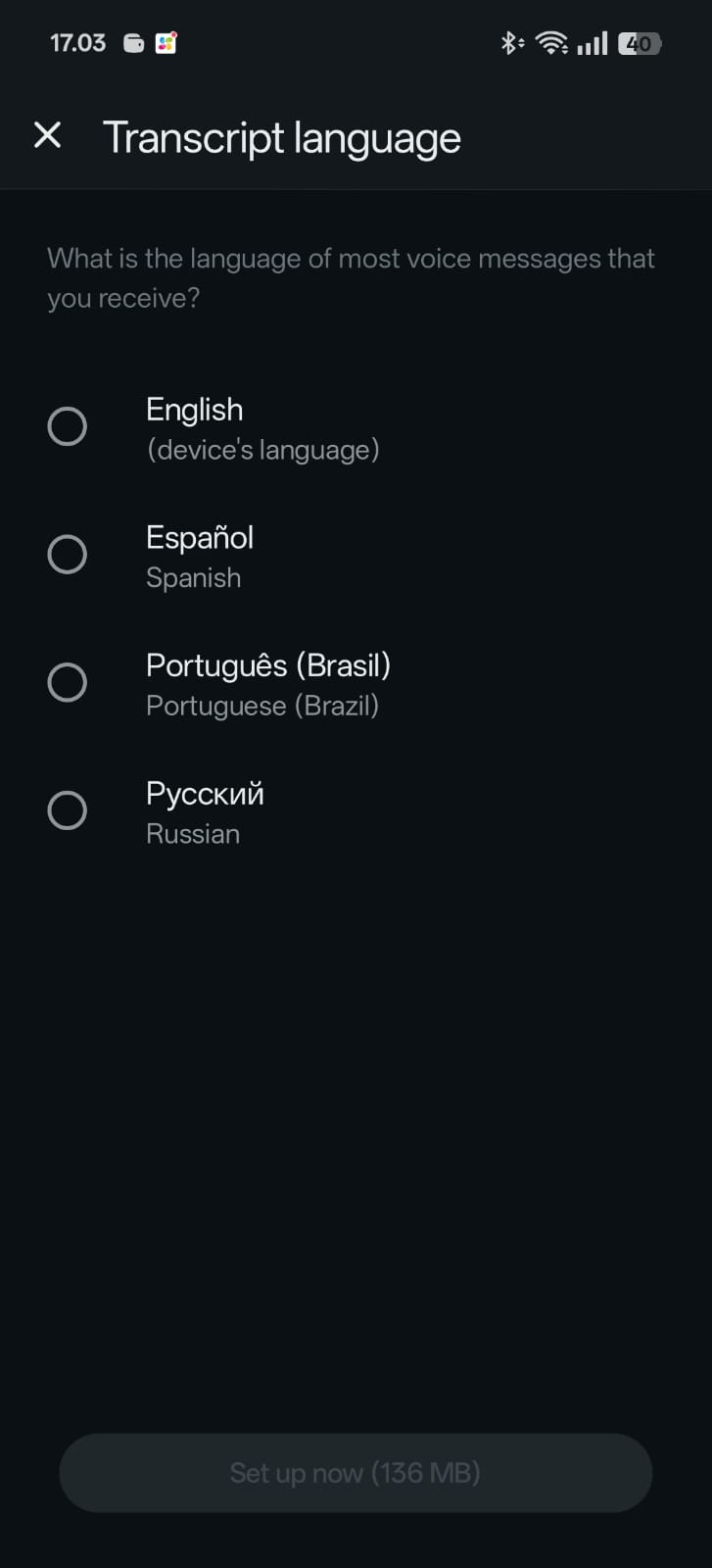
Task: Close the Transcript language screen
Action: [47, 135]
